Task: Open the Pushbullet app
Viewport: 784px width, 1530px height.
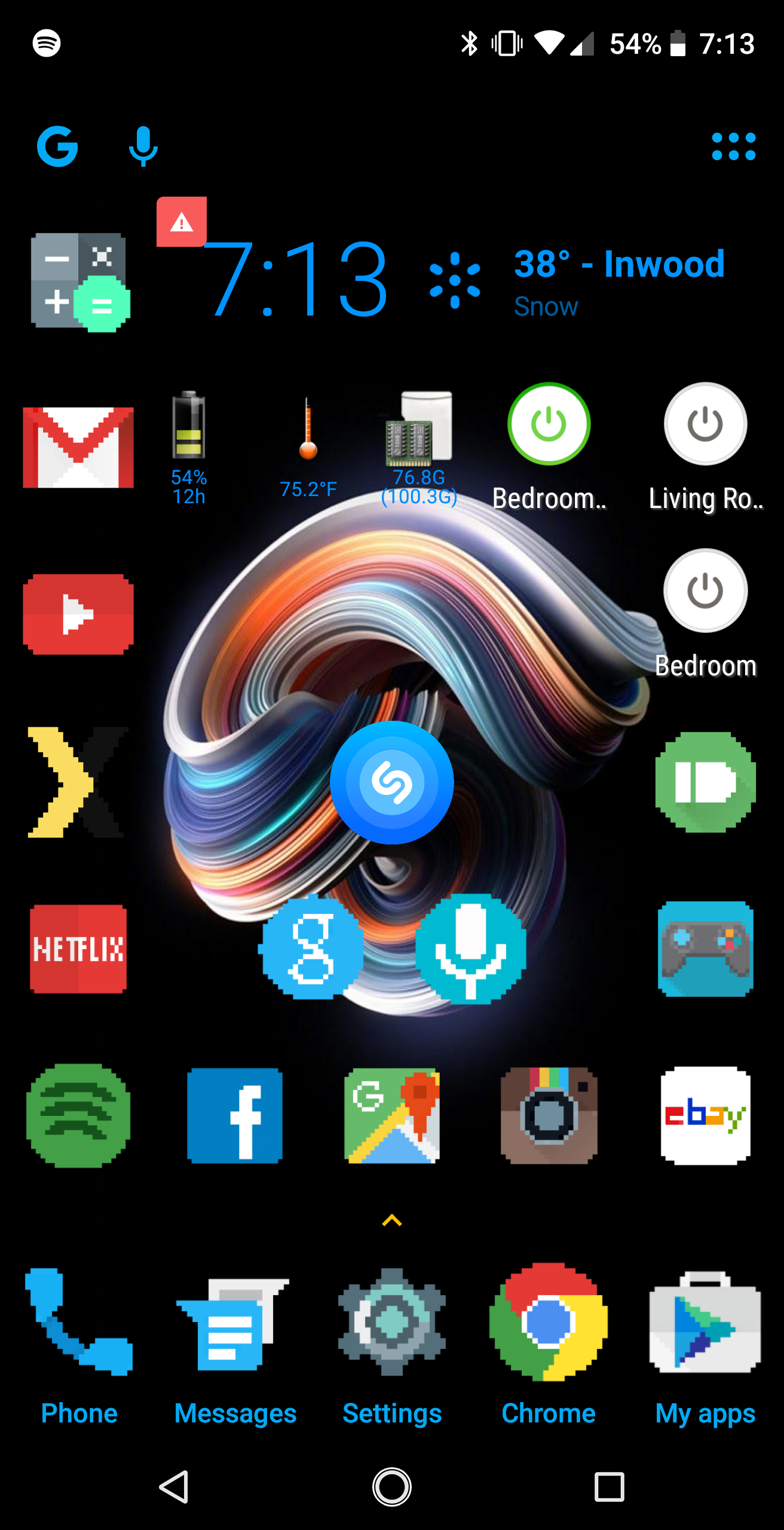Action: click(x=705, y=782)
